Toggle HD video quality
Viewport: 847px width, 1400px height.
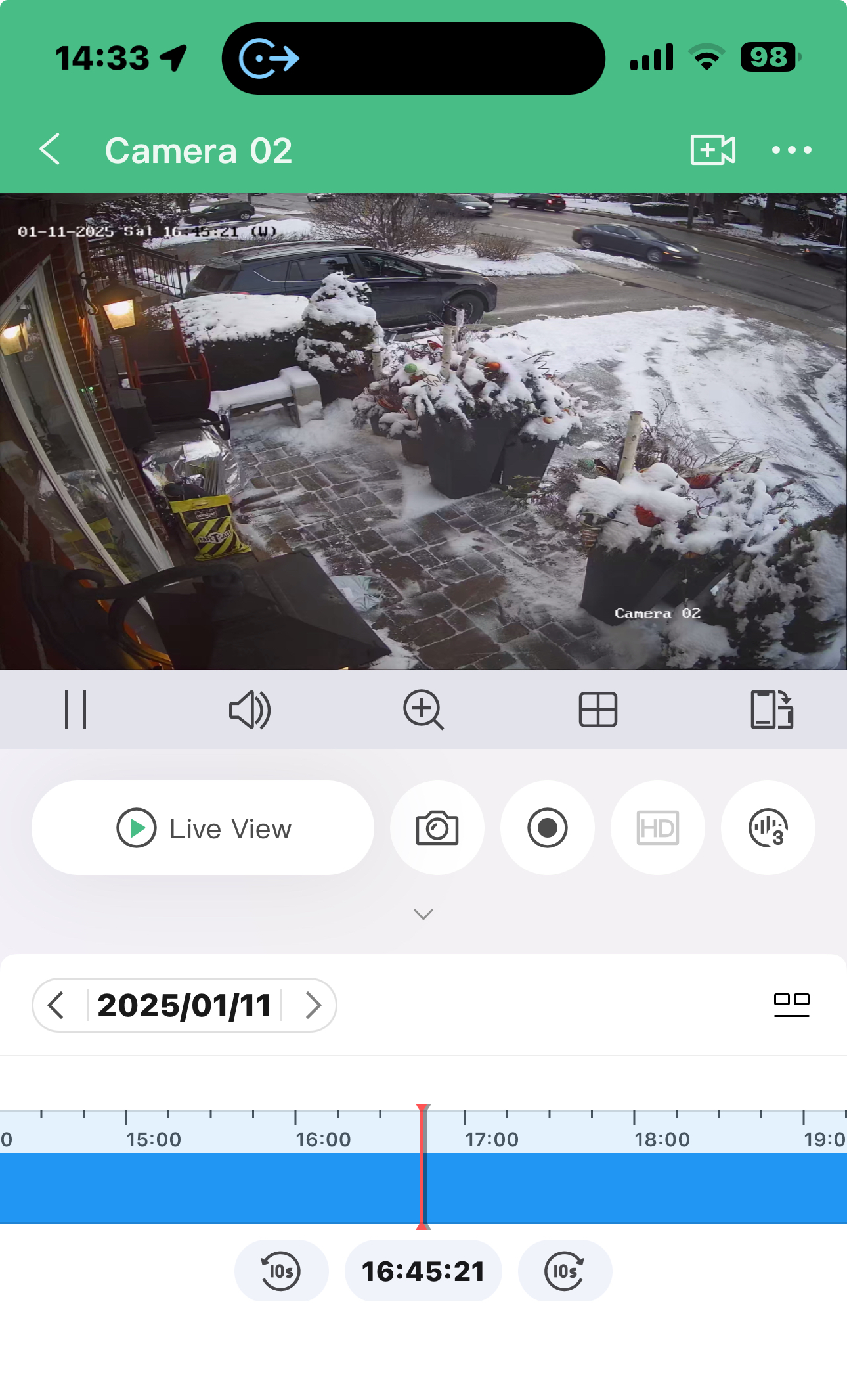pyautogui.click(x=657, y=828)
